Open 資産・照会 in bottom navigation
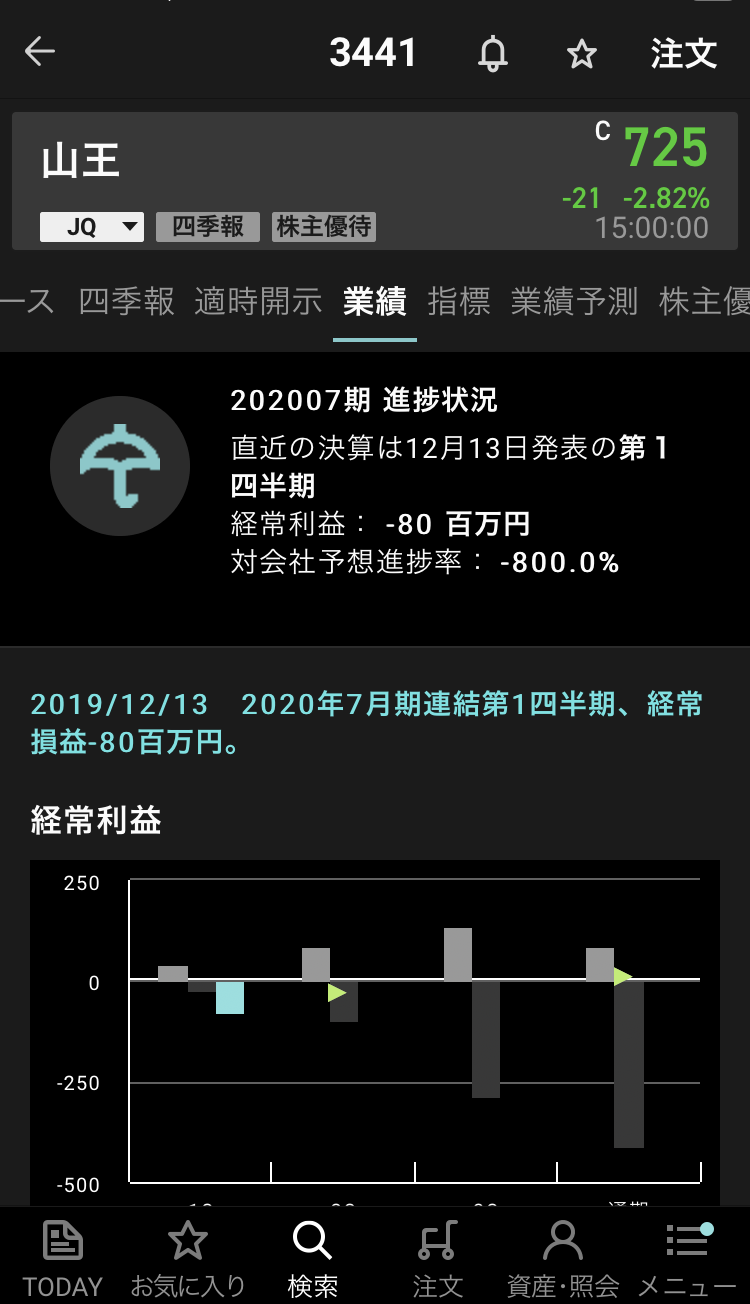This screenshot has width=750, height=1304. coord(563,1256)
